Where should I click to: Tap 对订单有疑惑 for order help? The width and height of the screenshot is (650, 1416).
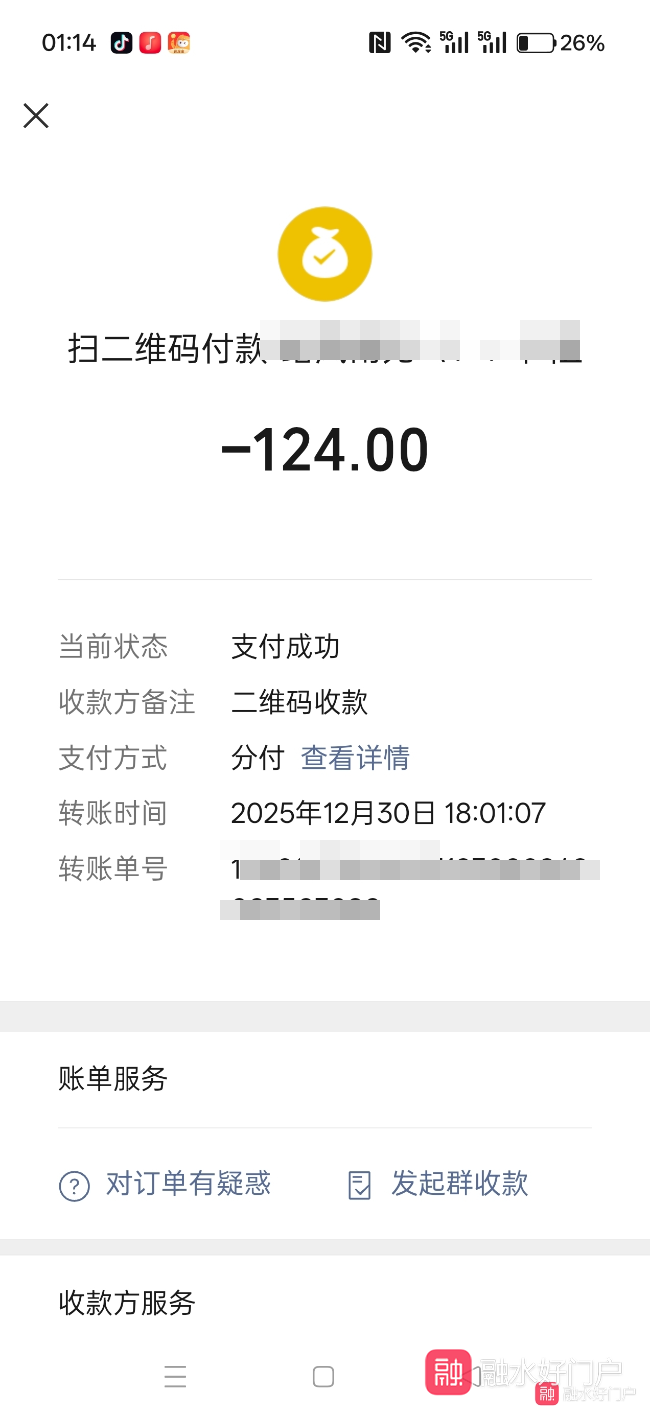click(x=166, y=1185)
